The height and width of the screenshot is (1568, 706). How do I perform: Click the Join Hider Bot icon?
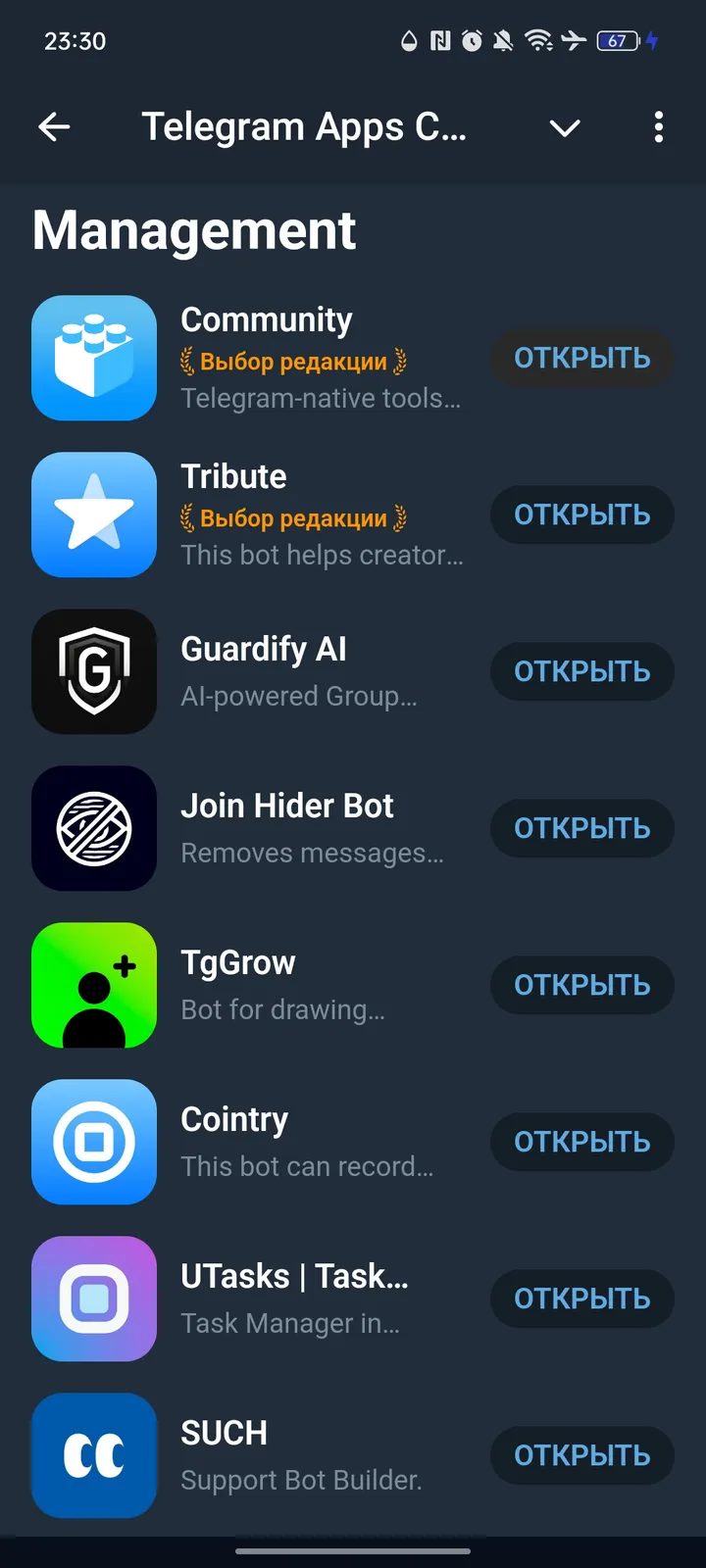tap(94, 828)
